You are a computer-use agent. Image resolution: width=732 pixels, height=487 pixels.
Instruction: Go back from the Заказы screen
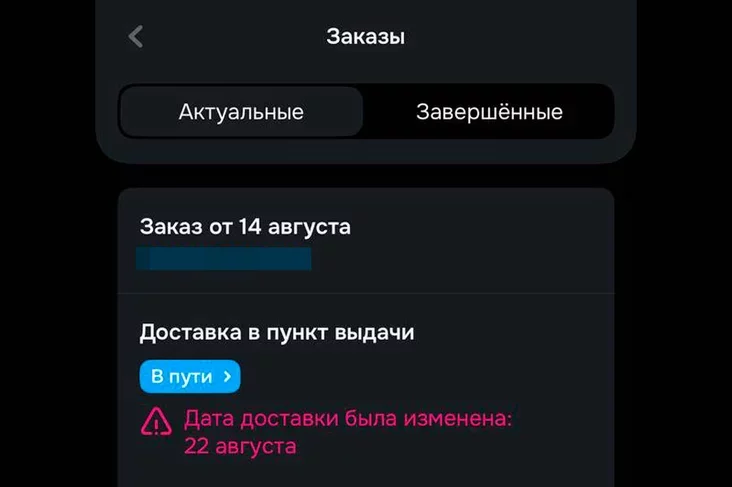point(136,37)
